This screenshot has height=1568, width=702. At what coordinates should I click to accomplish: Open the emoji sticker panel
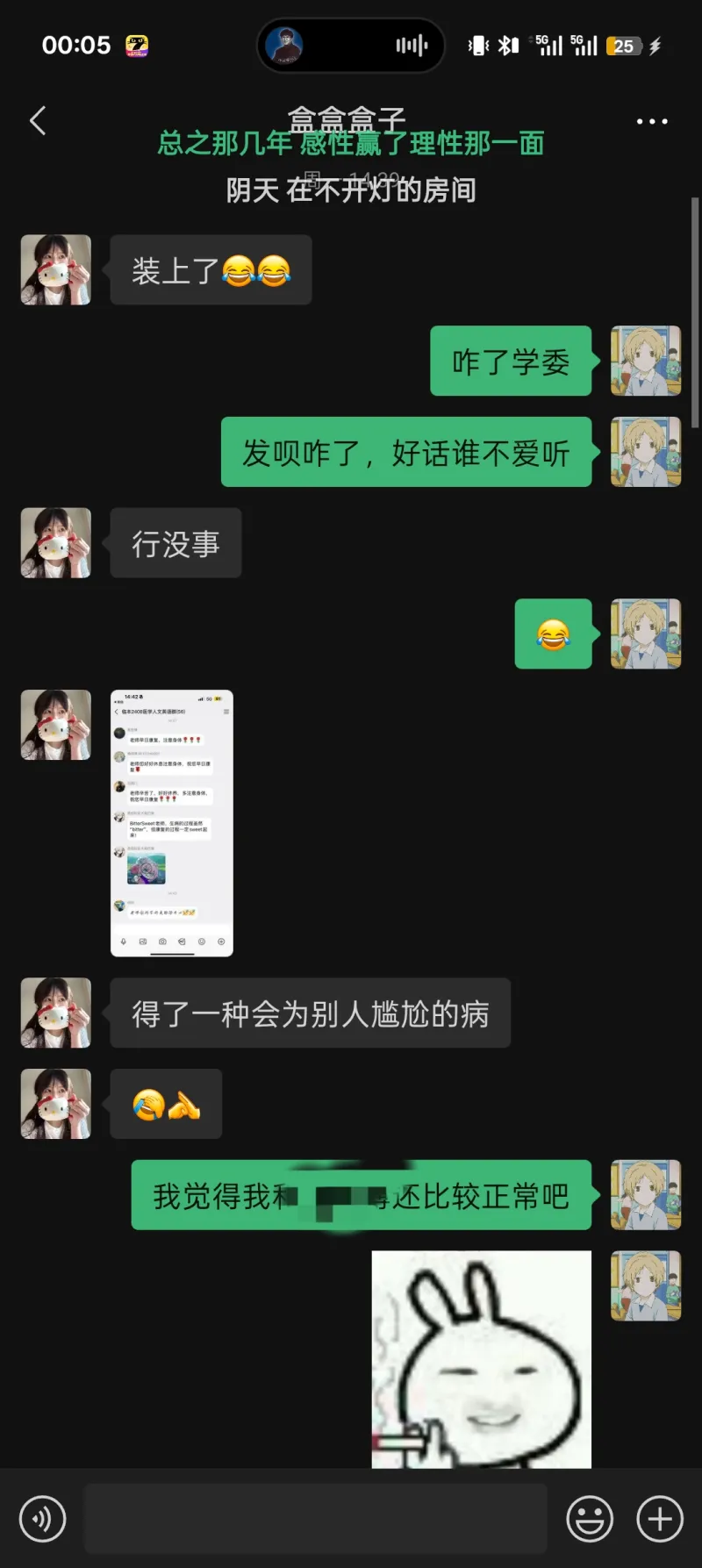(x=590, y=1519)
